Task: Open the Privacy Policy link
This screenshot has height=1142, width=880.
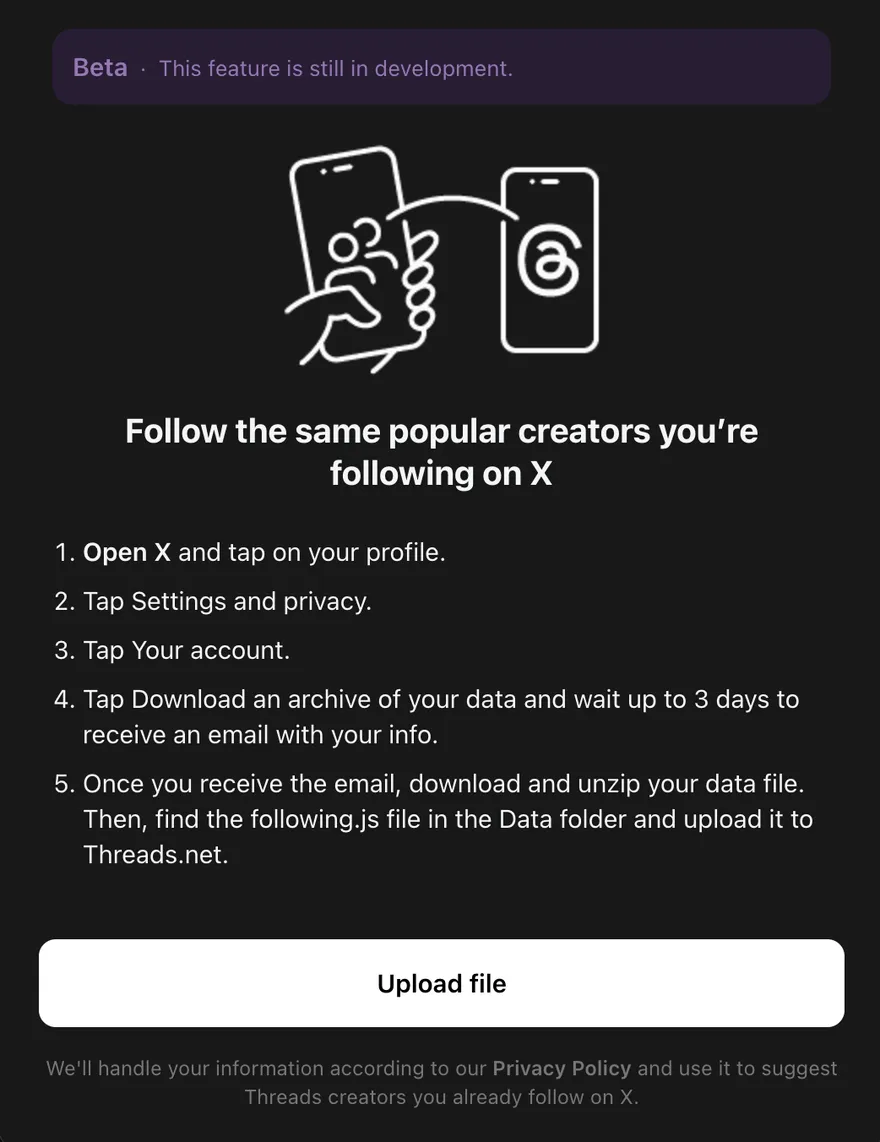Action: tap(561, 1068)
